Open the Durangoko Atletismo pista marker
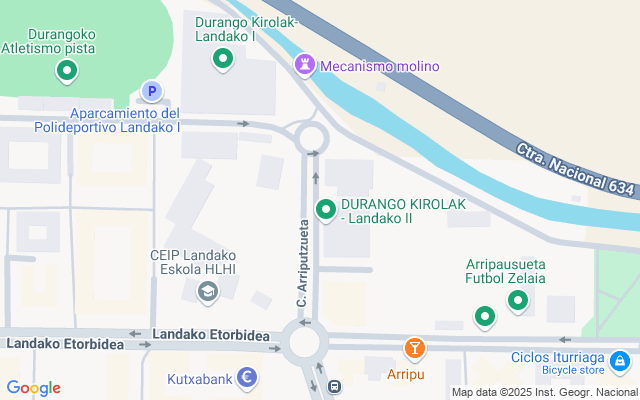 click(x=67, y=70)
